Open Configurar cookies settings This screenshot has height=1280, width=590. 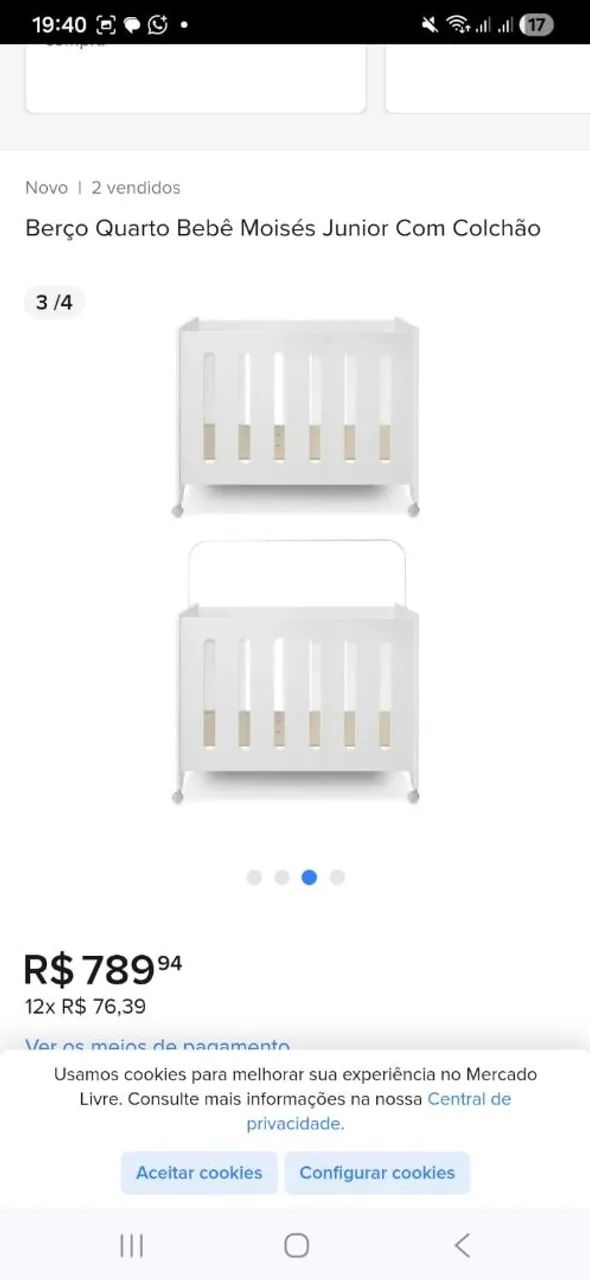[377, 1173]
